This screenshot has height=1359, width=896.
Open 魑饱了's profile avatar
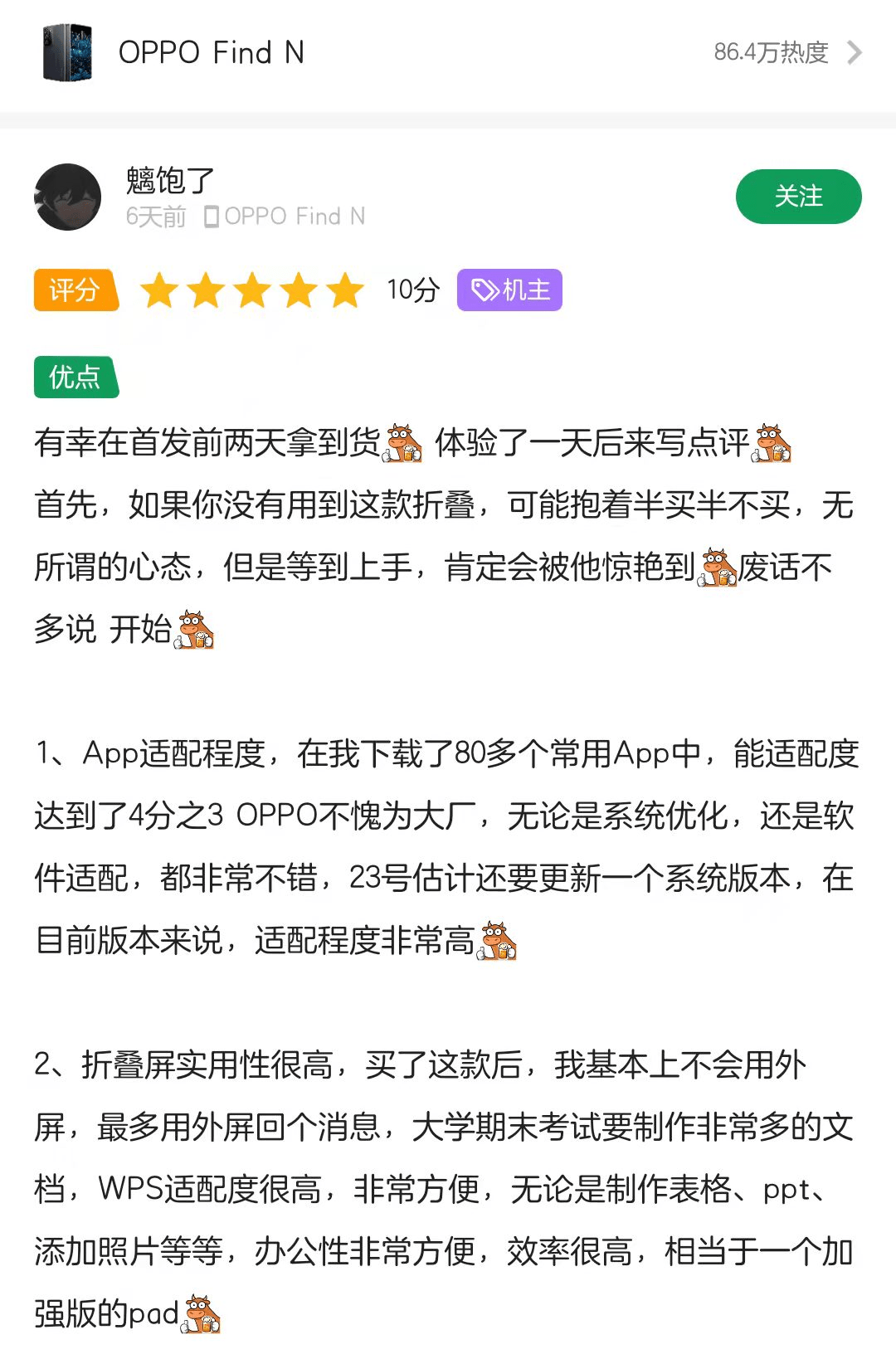coord(68,197)
